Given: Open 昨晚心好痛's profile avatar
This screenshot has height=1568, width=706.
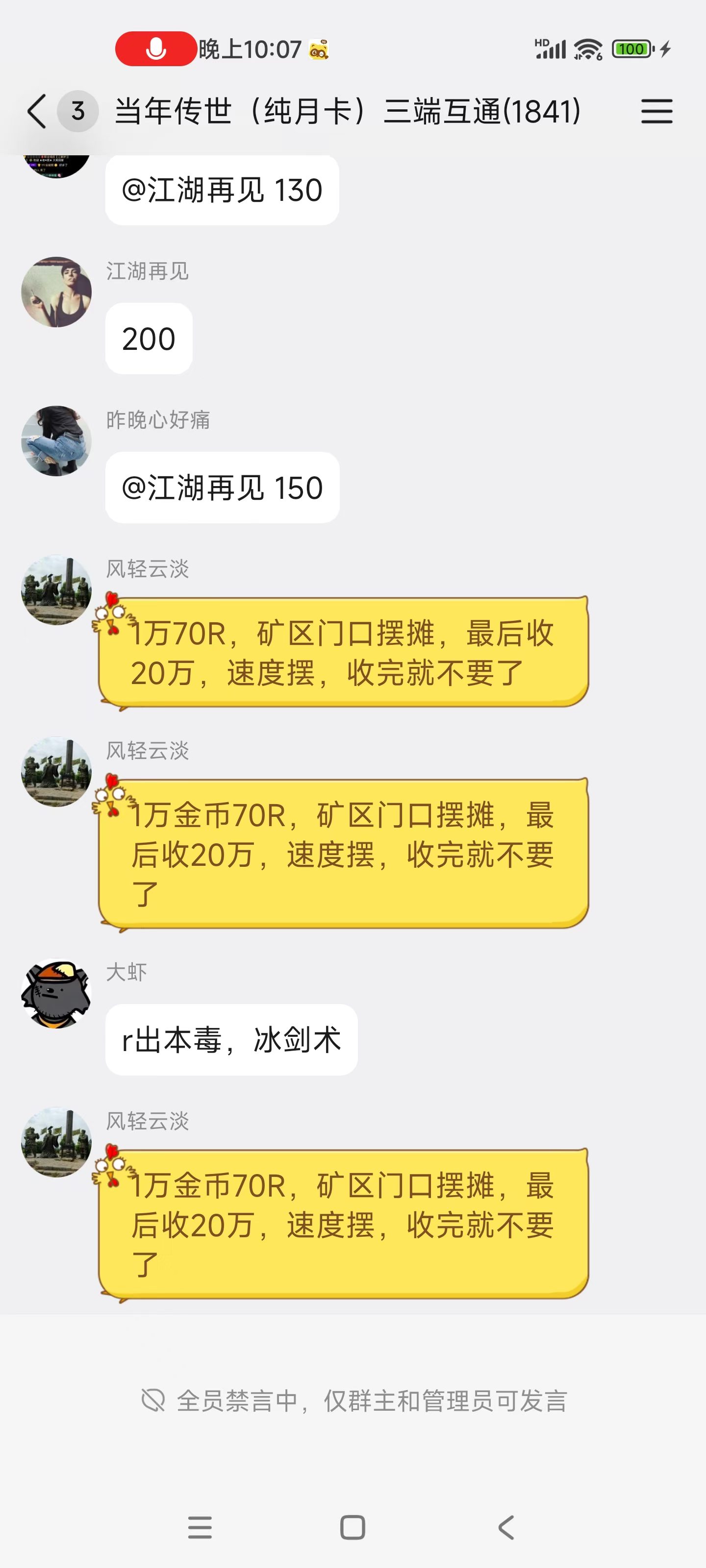Looking at the screenshot, I should tap(56, 441).
